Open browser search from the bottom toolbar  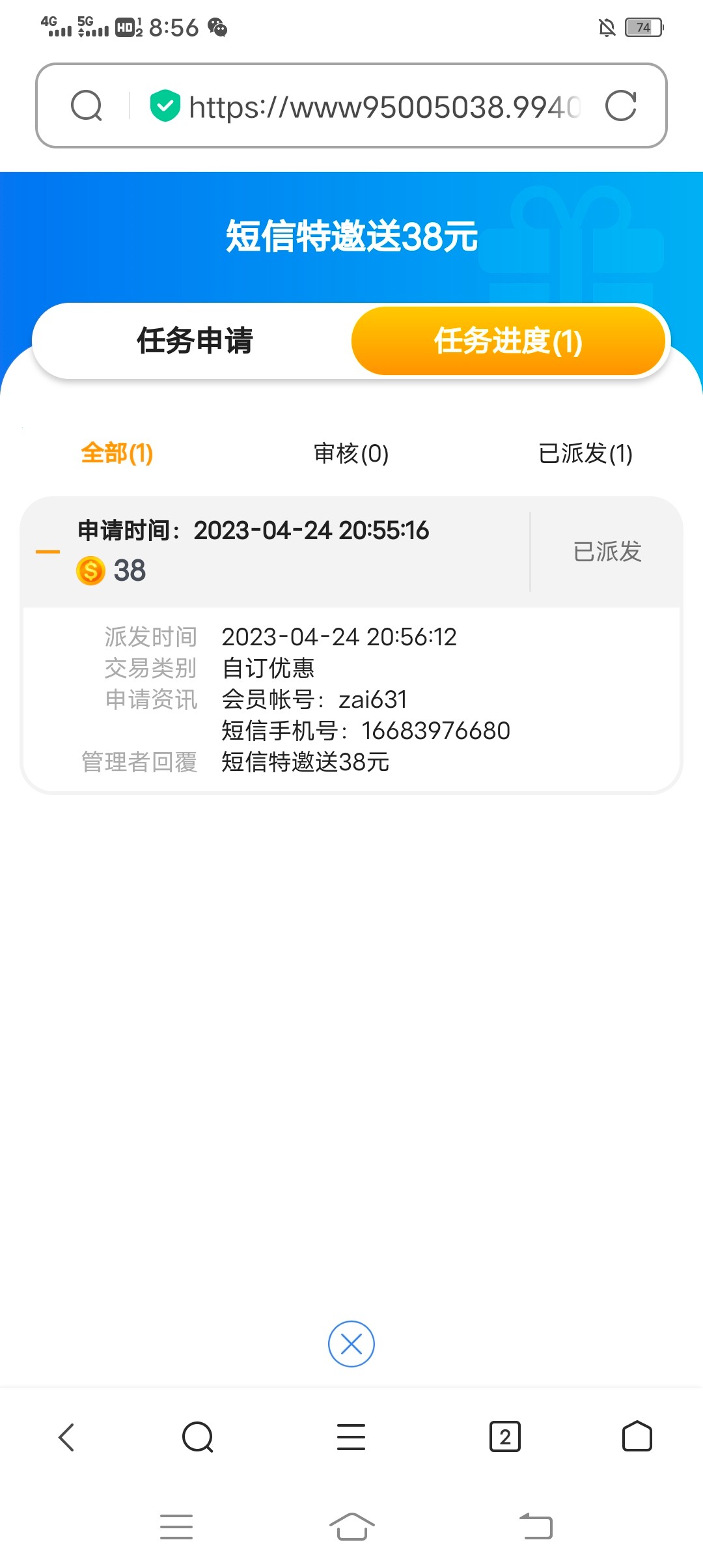(198, 1437)
